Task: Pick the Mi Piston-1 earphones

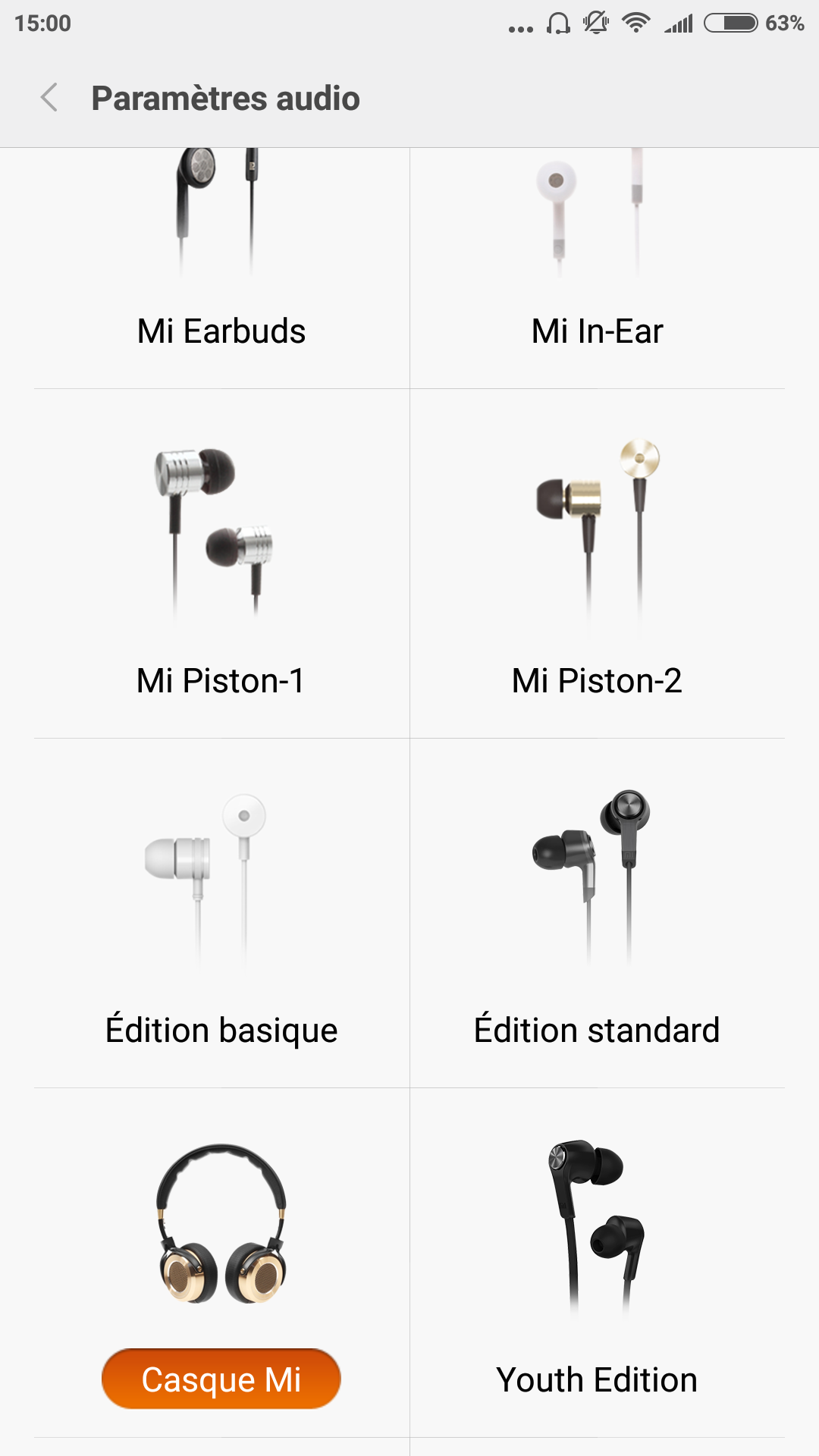Action: point(221,563)
